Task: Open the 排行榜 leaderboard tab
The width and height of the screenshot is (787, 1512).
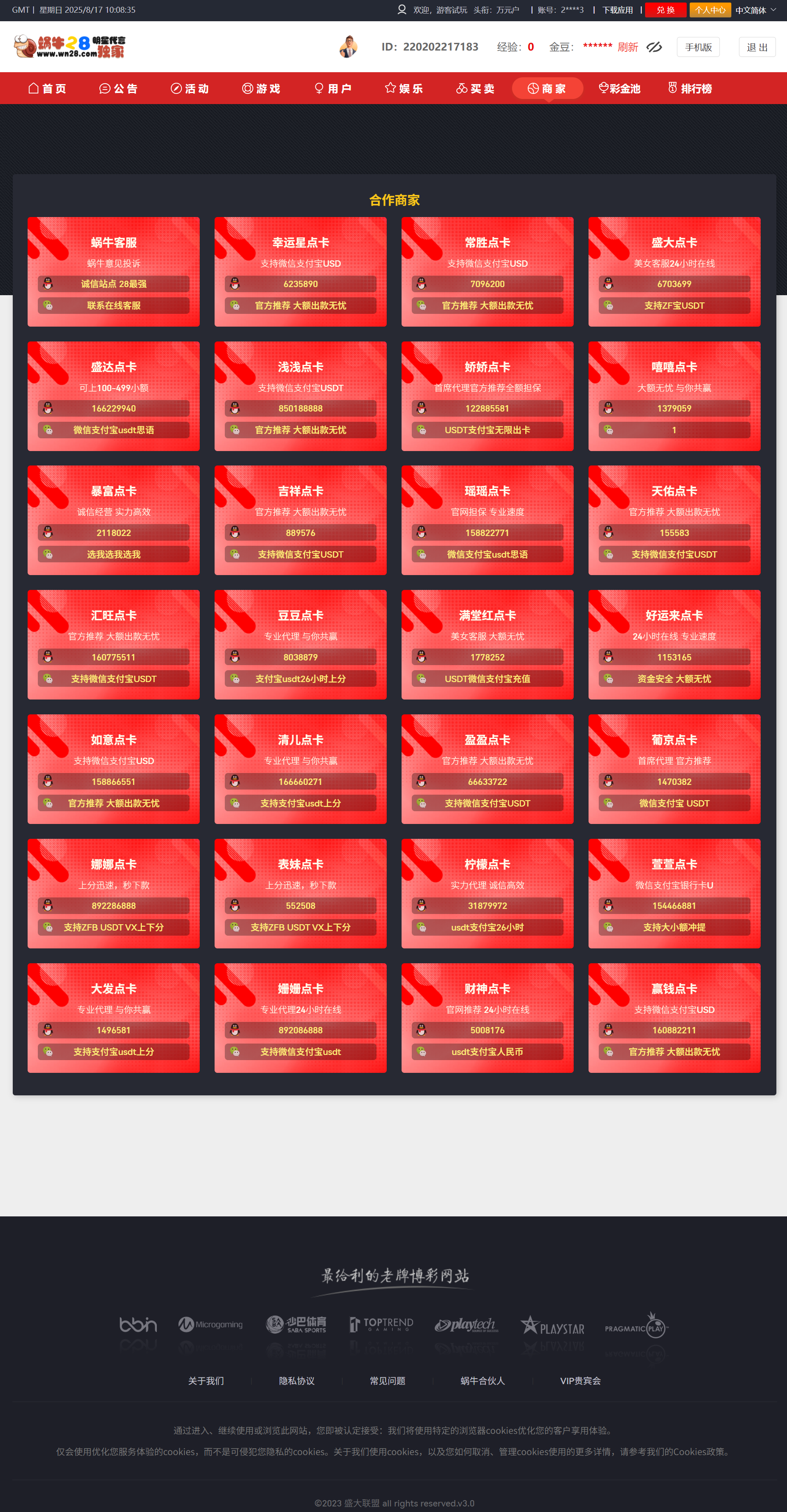Action: [690, 89]
